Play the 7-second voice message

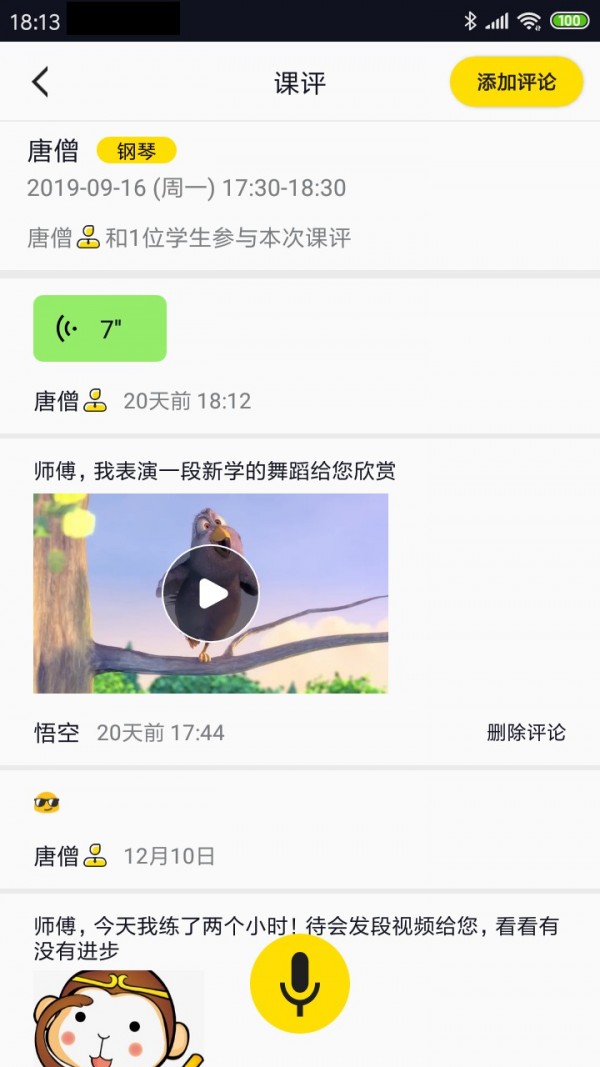point(100,329)
